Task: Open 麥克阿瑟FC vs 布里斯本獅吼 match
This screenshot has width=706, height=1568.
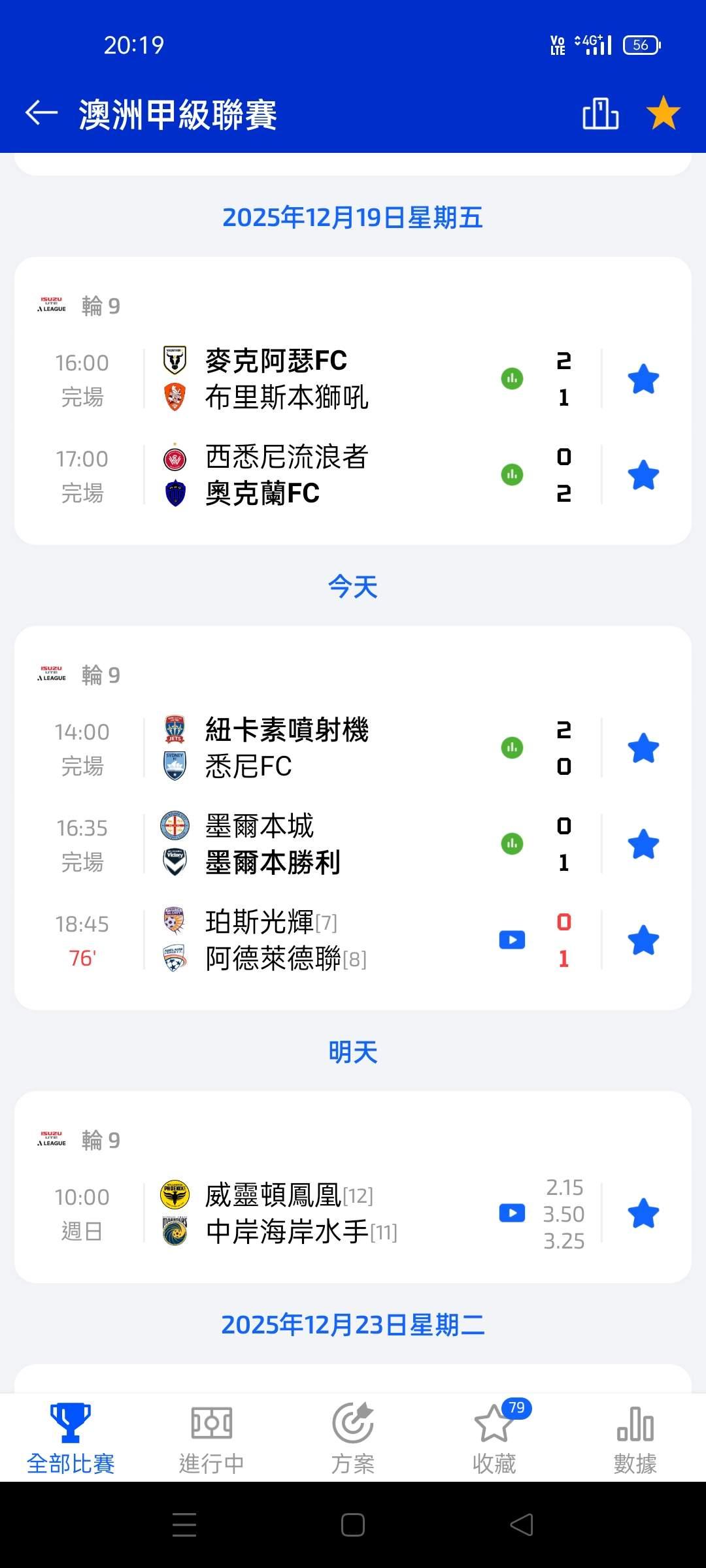Action: pos(288,379)
